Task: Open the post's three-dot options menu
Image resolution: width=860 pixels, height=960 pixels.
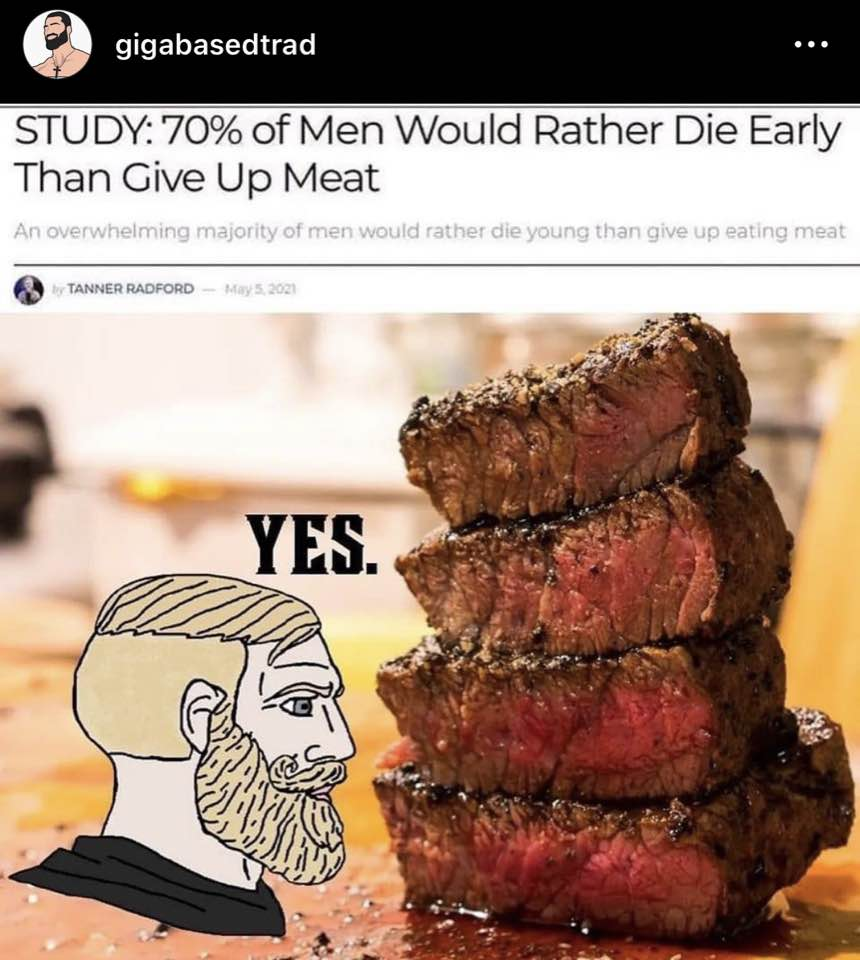Action: (810, 45)
